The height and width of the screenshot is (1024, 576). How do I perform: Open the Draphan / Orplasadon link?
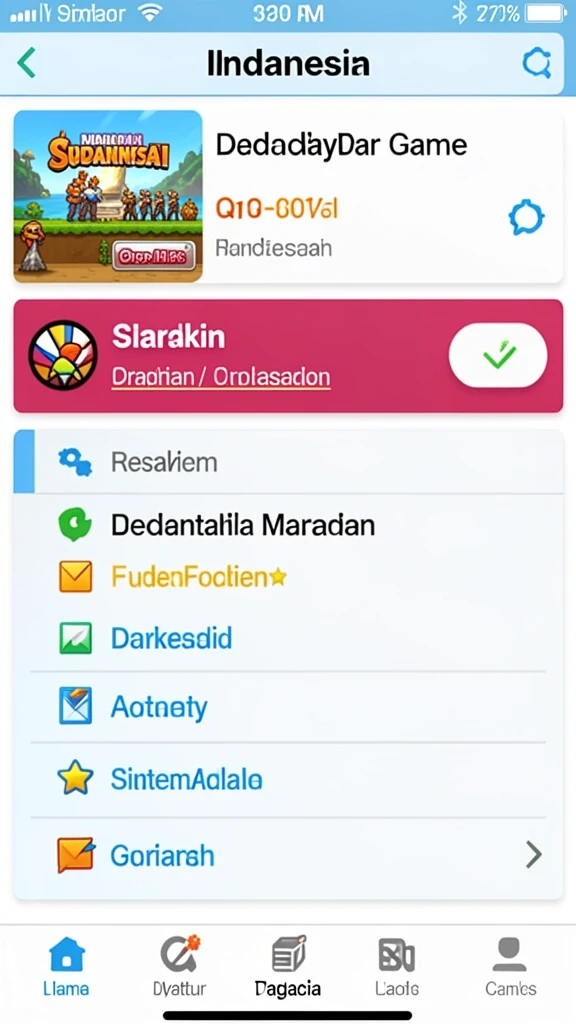(221, 377)
